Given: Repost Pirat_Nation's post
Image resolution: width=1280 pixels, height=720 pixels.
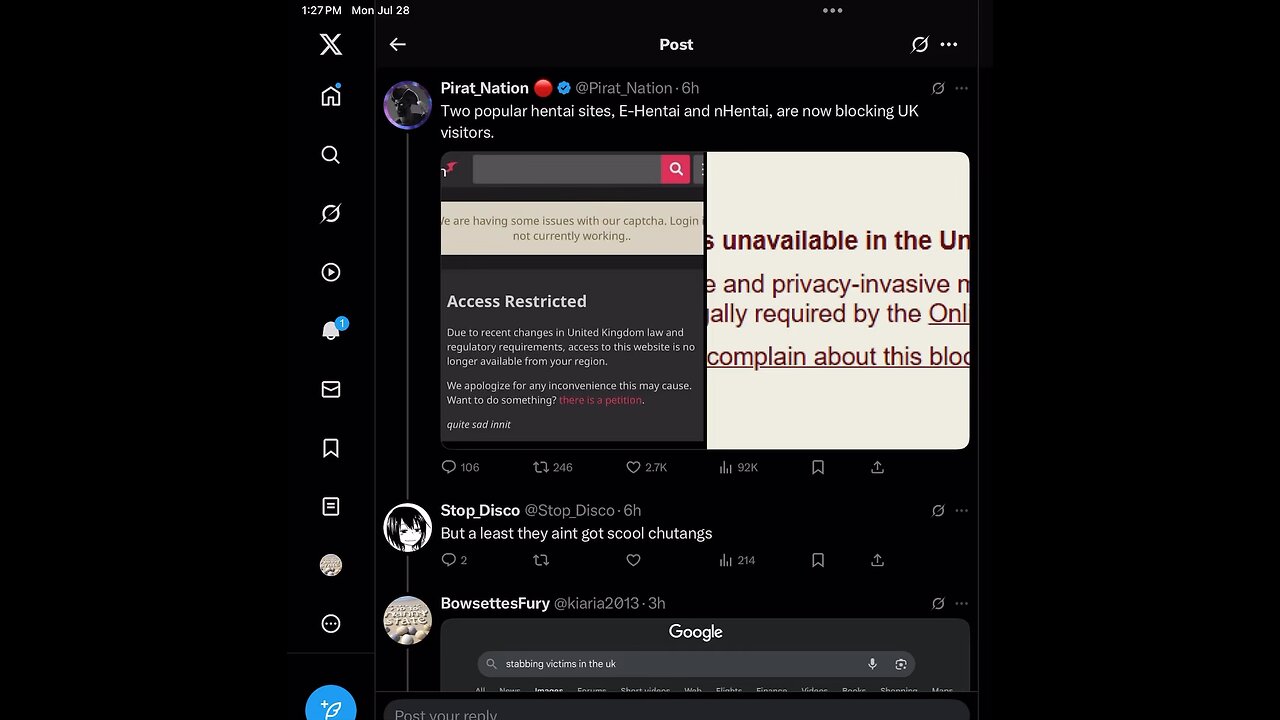Looking at the screenshot, I should click(541, 467).
